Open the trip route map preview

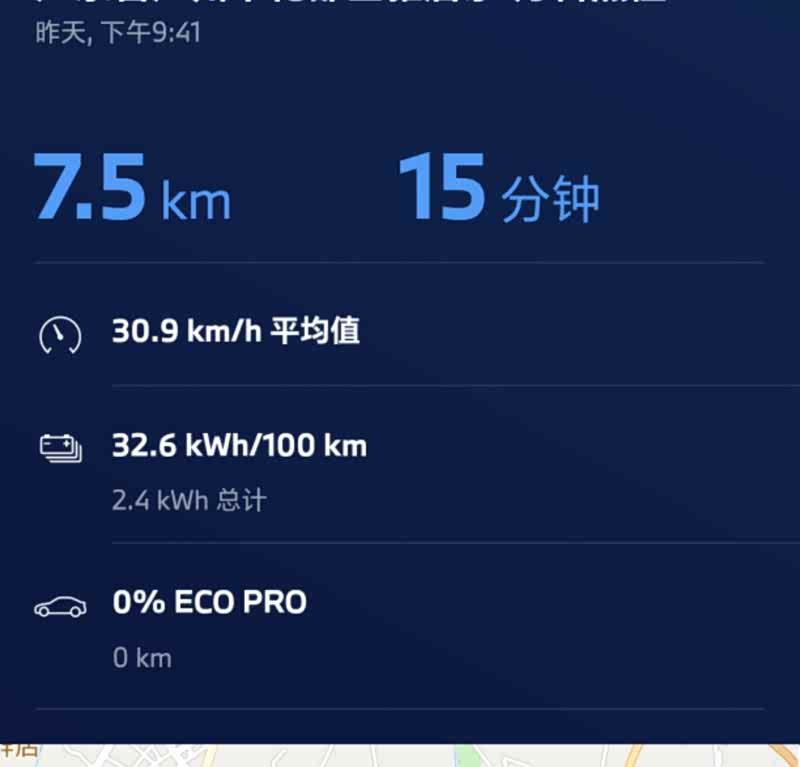[400, 755]
